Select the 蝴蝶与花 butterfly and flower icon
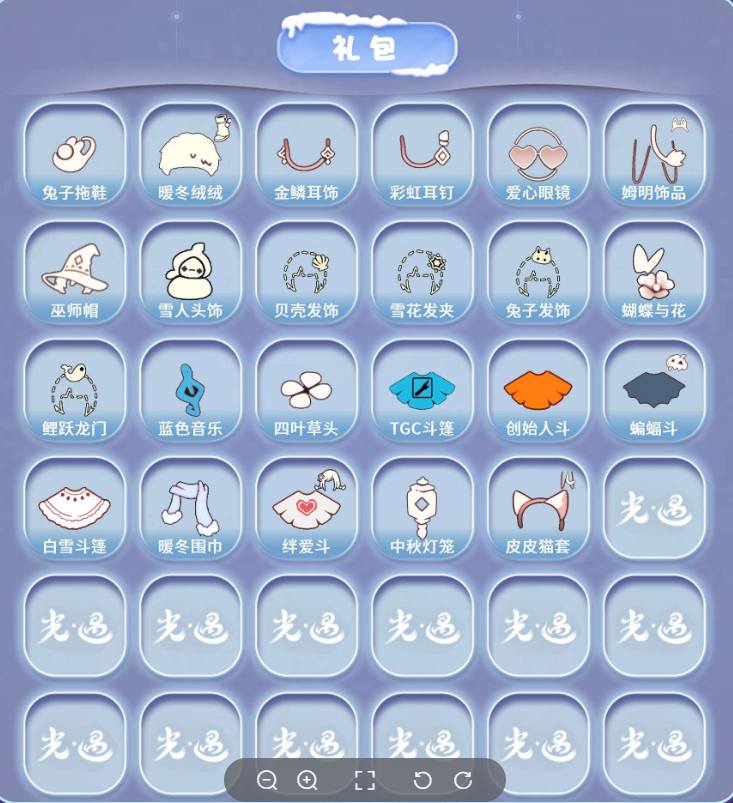The image size is (733, 803). [653, 270]
